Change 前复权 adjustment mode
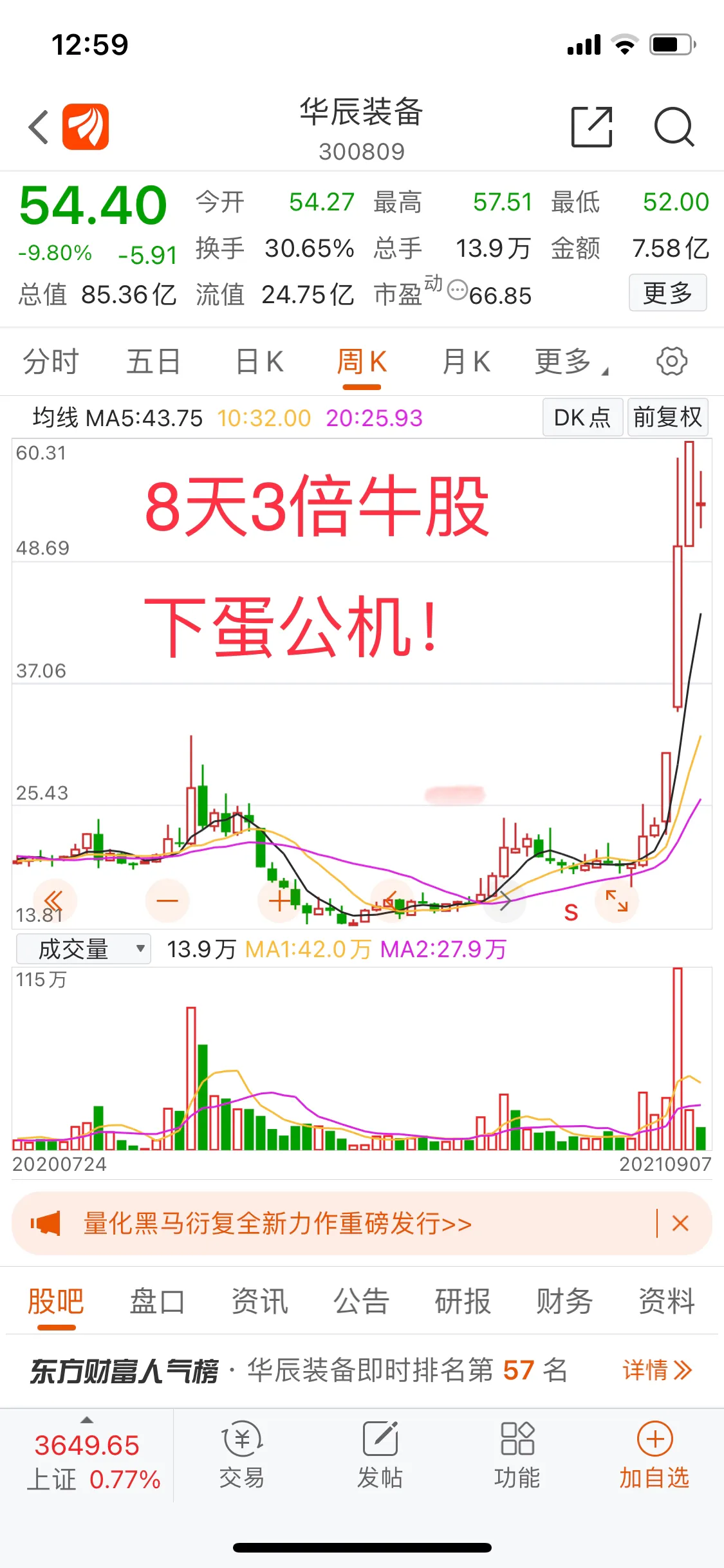Viewport: 724px width, 1568px height. tap(667, 418)
